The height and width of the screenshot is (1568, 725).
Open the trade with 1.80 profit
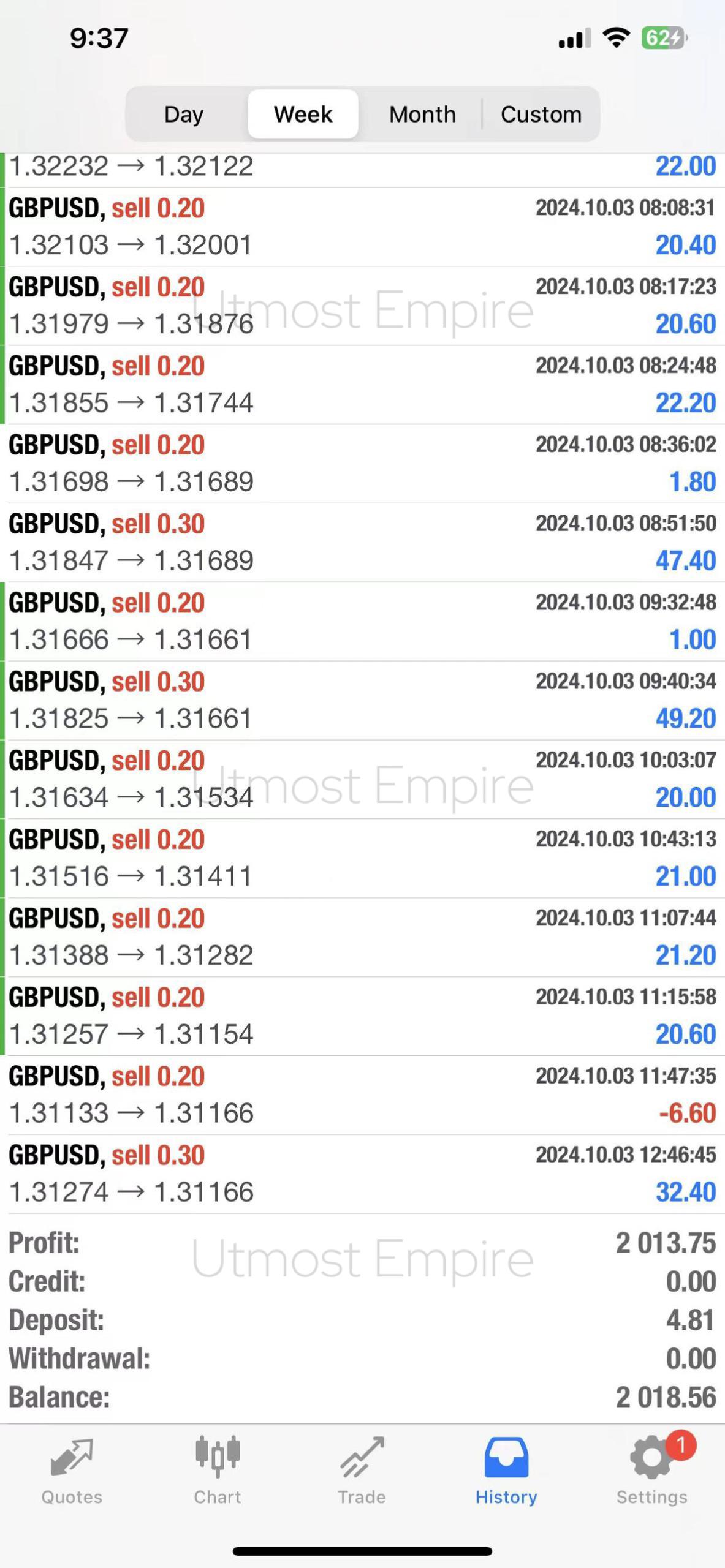(x=362, y=464)
